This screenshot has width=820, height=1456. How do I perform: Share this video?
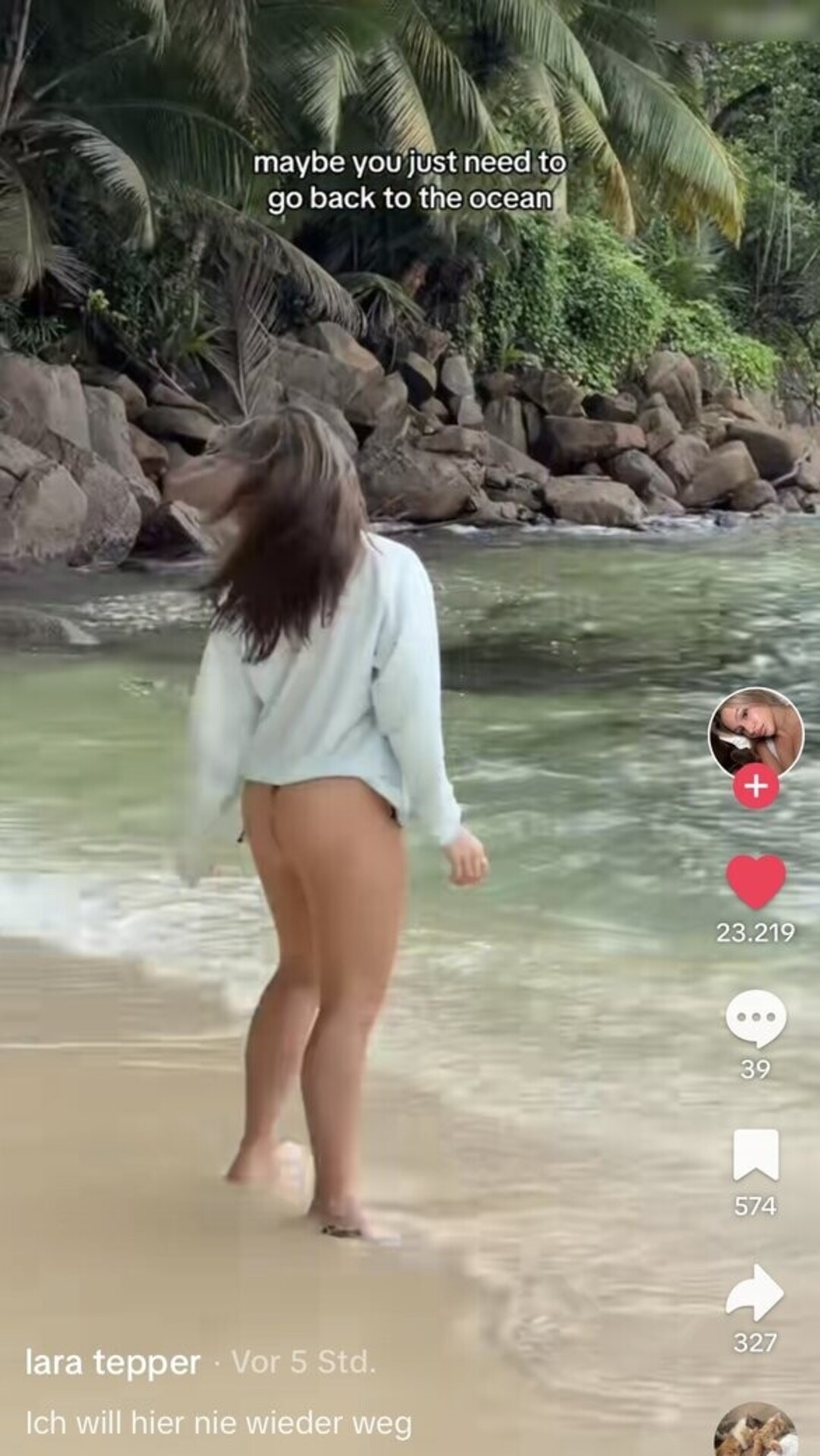tap(755, 1291)
